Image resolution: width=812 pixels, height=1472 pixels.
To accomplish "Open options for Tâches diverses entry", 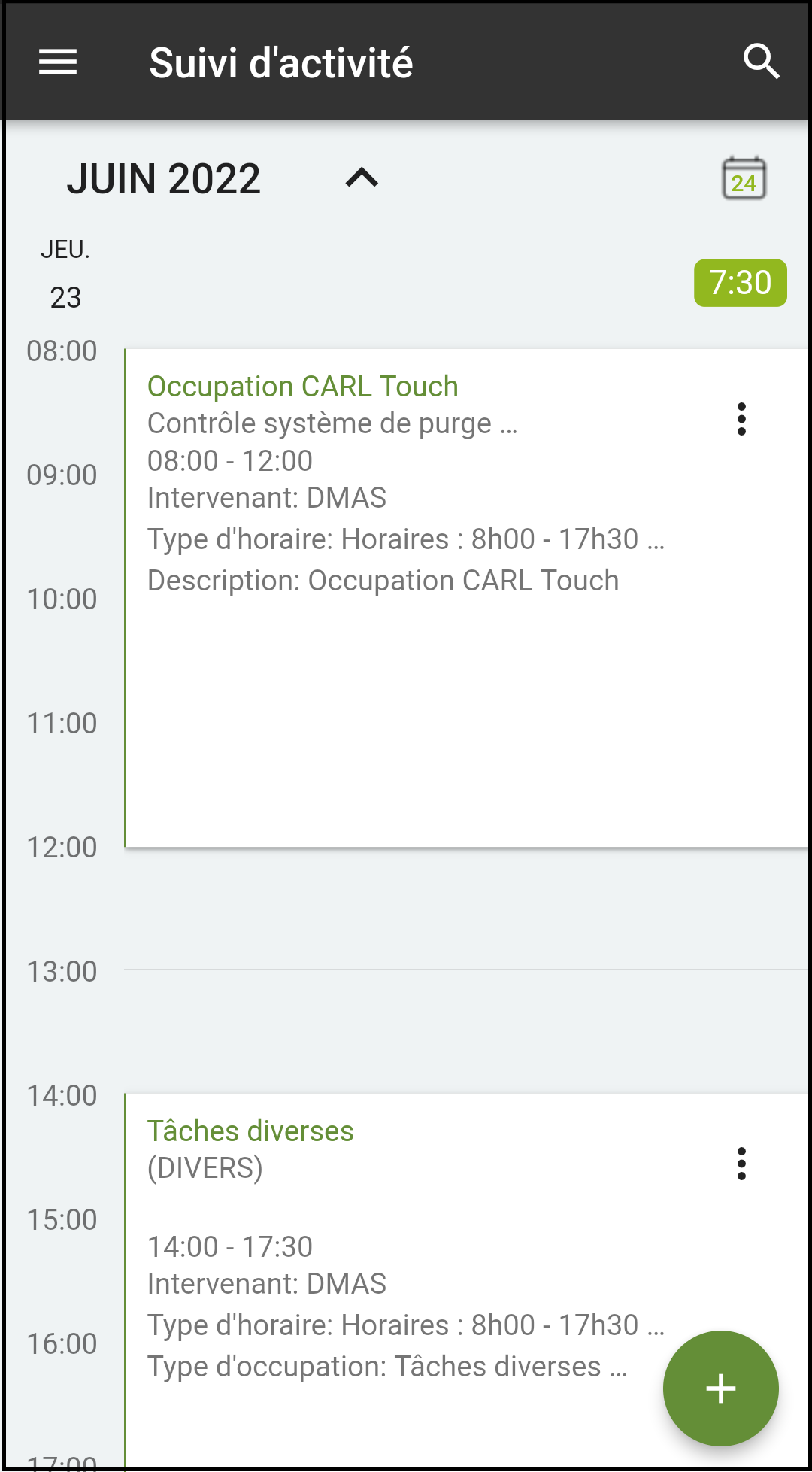I will click(741, 1164).
